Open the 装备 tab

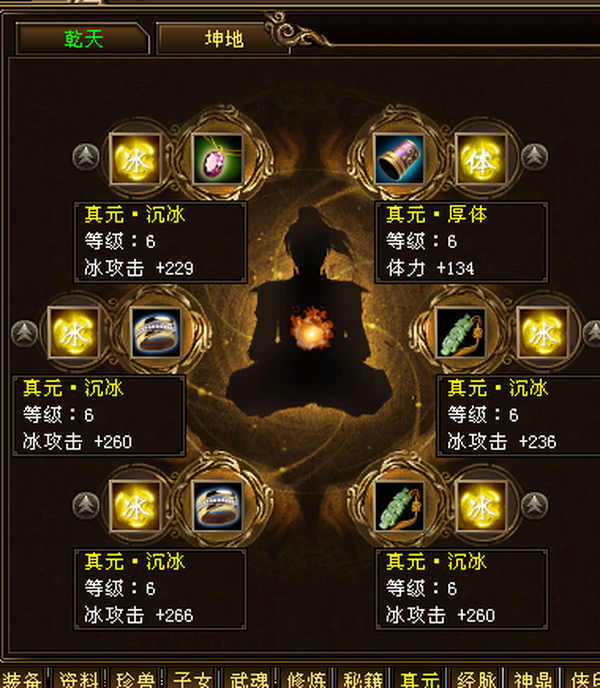22,679
